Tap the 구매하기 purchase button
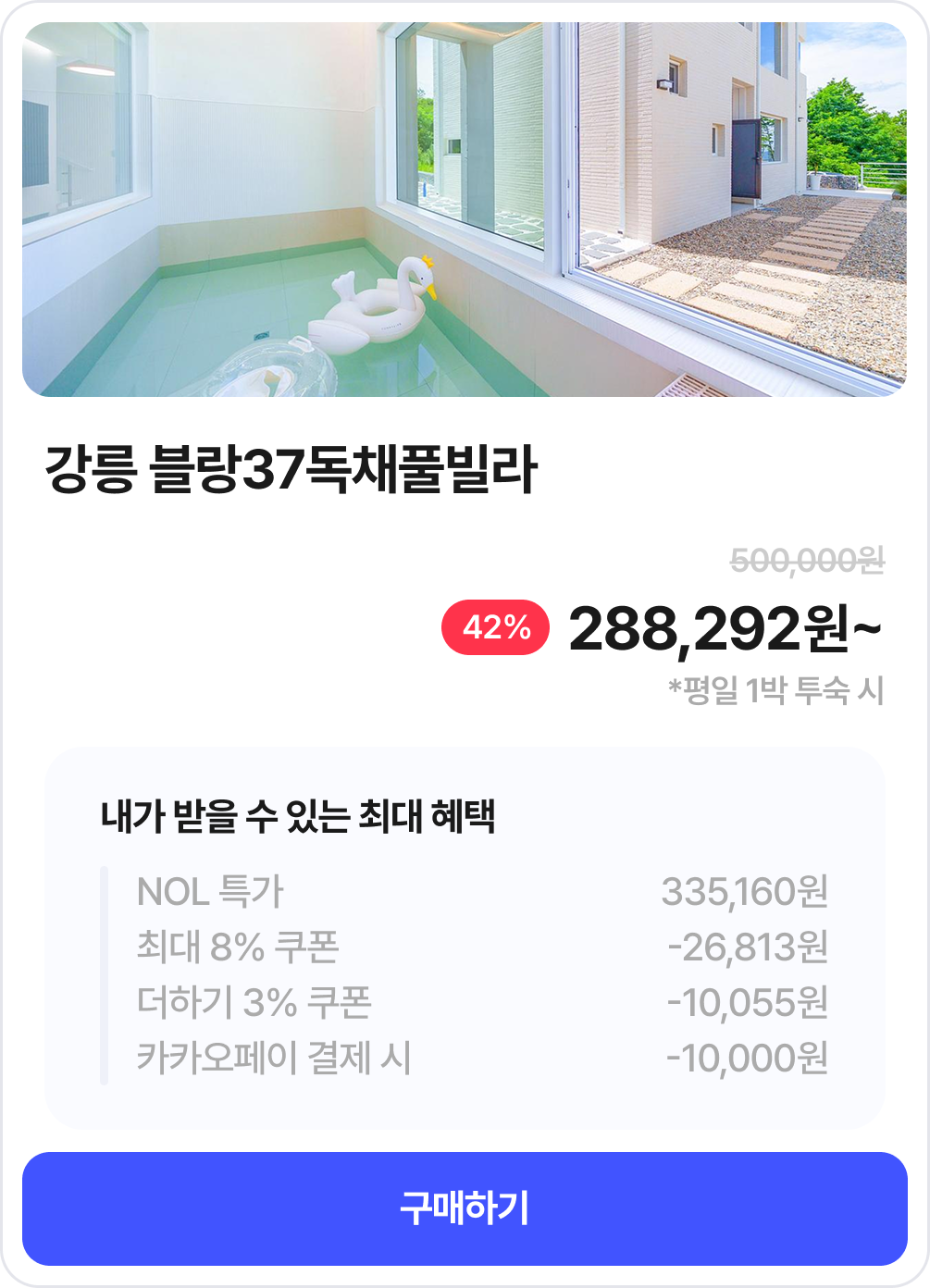 (465, 1208)
